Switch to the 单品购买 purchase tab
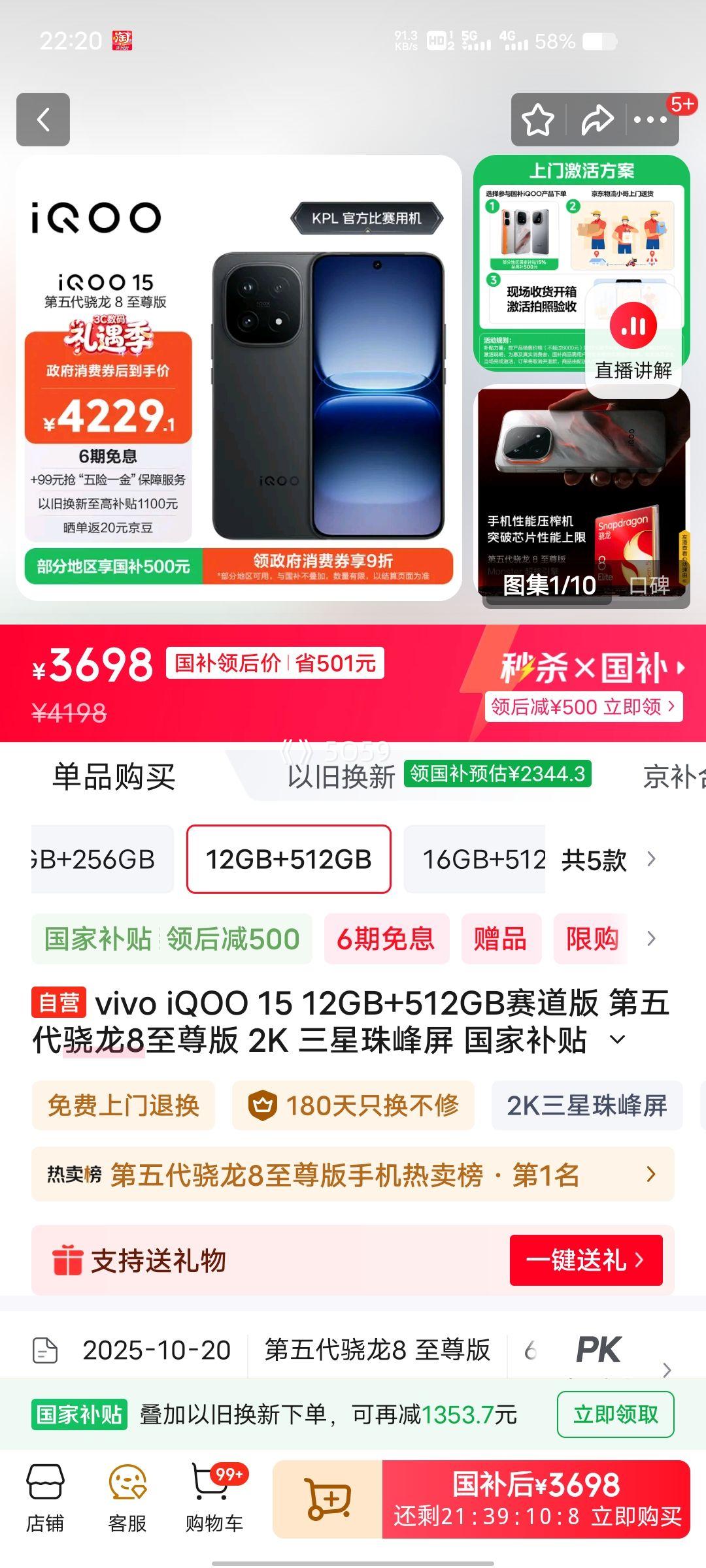Screen dimensions: 706x1568 (110, 776)
